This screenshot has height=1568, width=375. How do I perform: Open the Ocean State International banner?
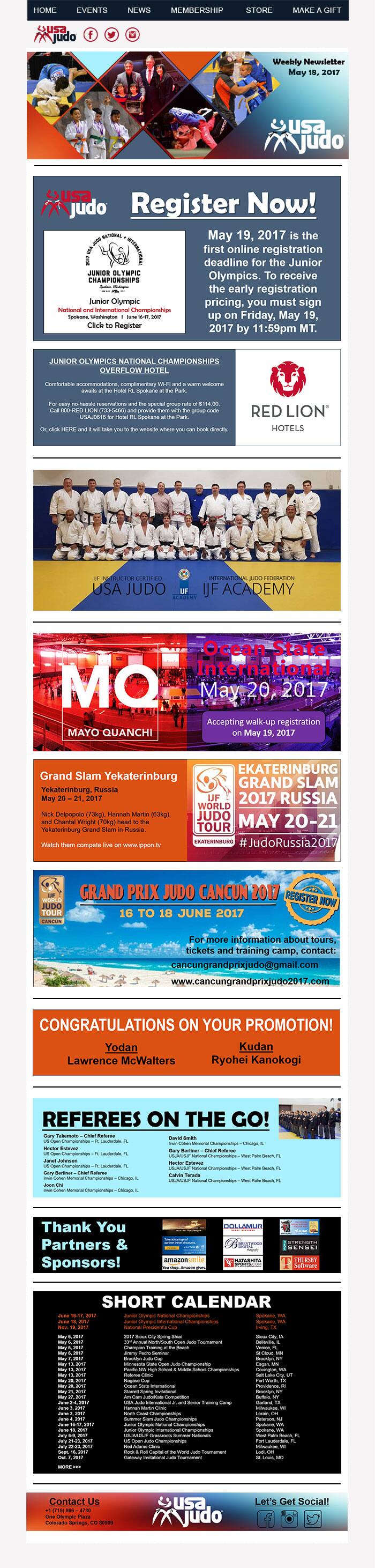(x=186, y=692)
